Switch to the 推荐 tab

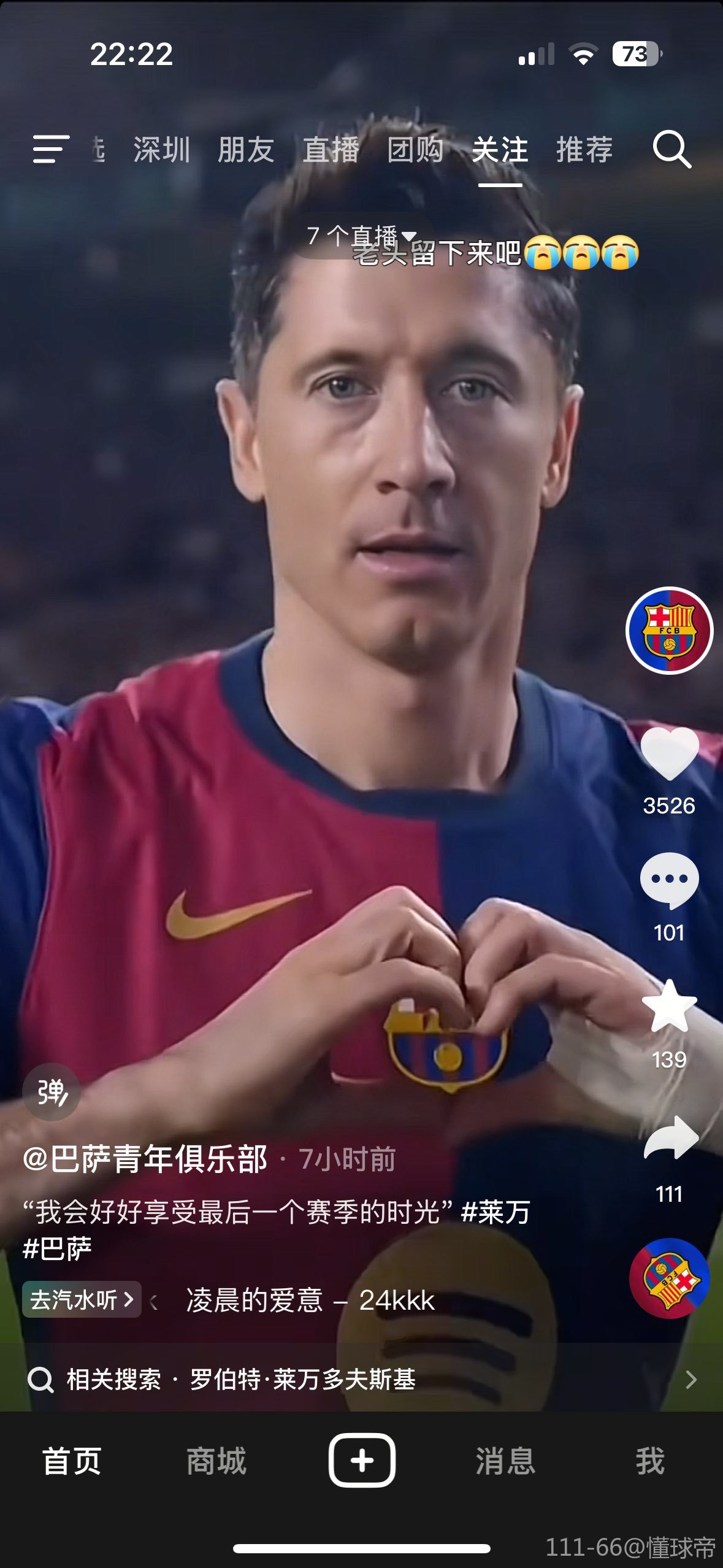[x=584, y=150]
